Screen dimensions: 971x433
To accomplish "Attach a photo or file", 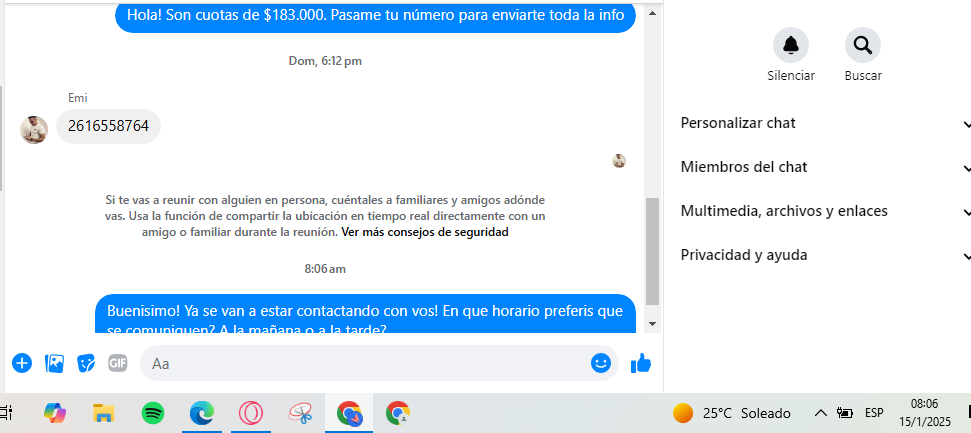I will coord(54,363).
